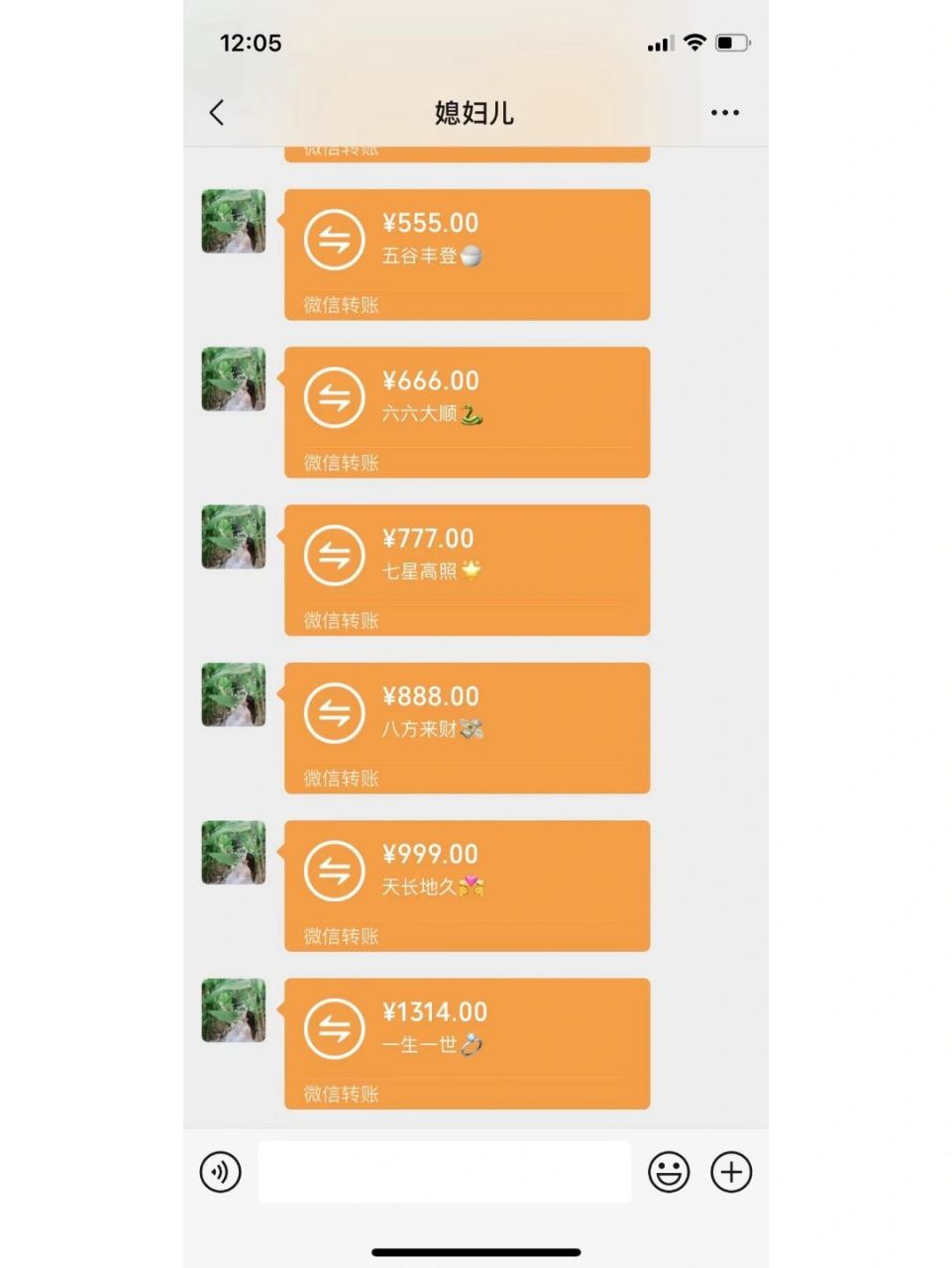Open the ¥888.00 八方来财 transfer

point(467,727)
